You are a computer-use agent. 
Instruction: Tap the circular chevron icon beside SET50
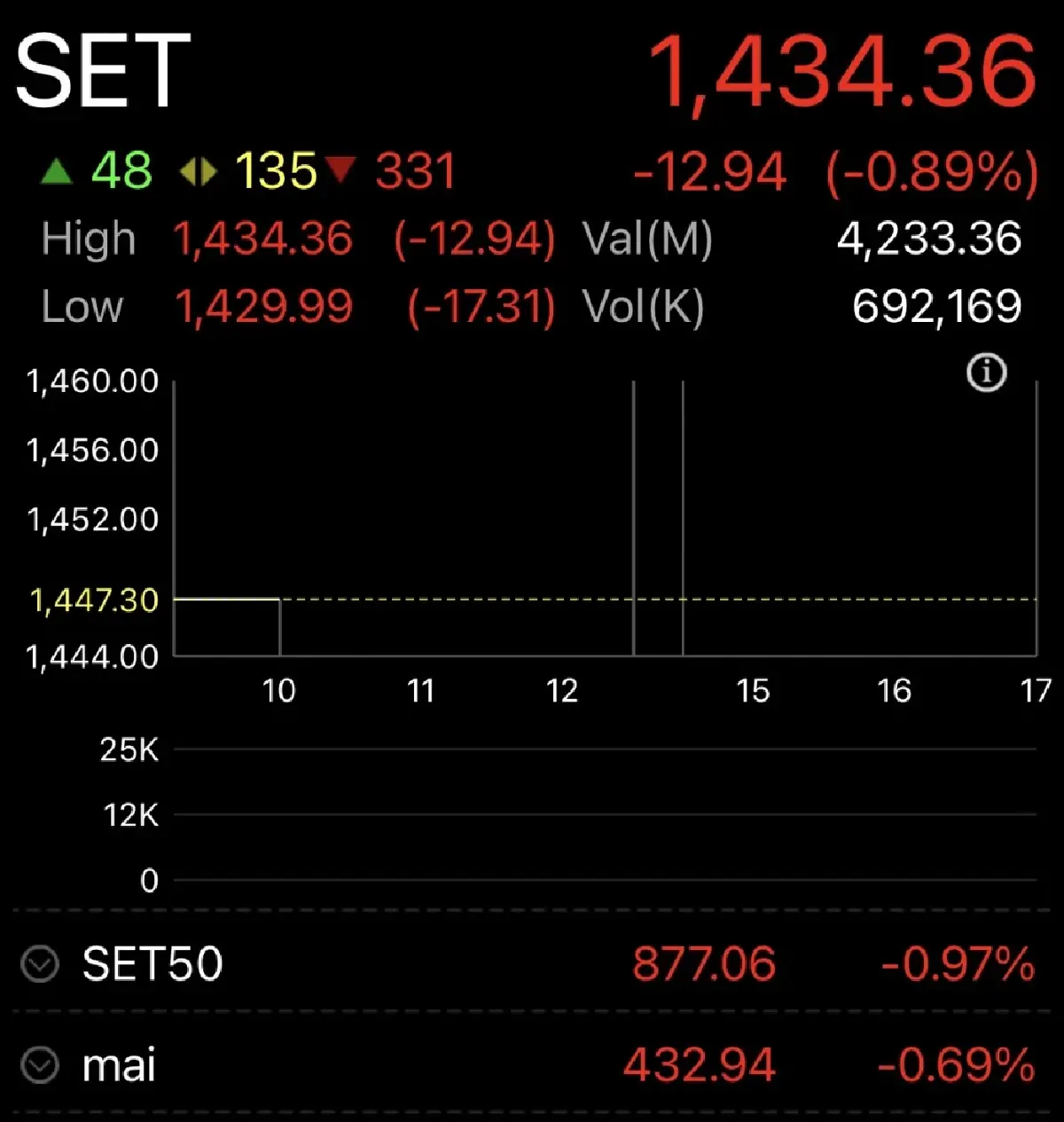pyautogui.click(x=37, y=964)
